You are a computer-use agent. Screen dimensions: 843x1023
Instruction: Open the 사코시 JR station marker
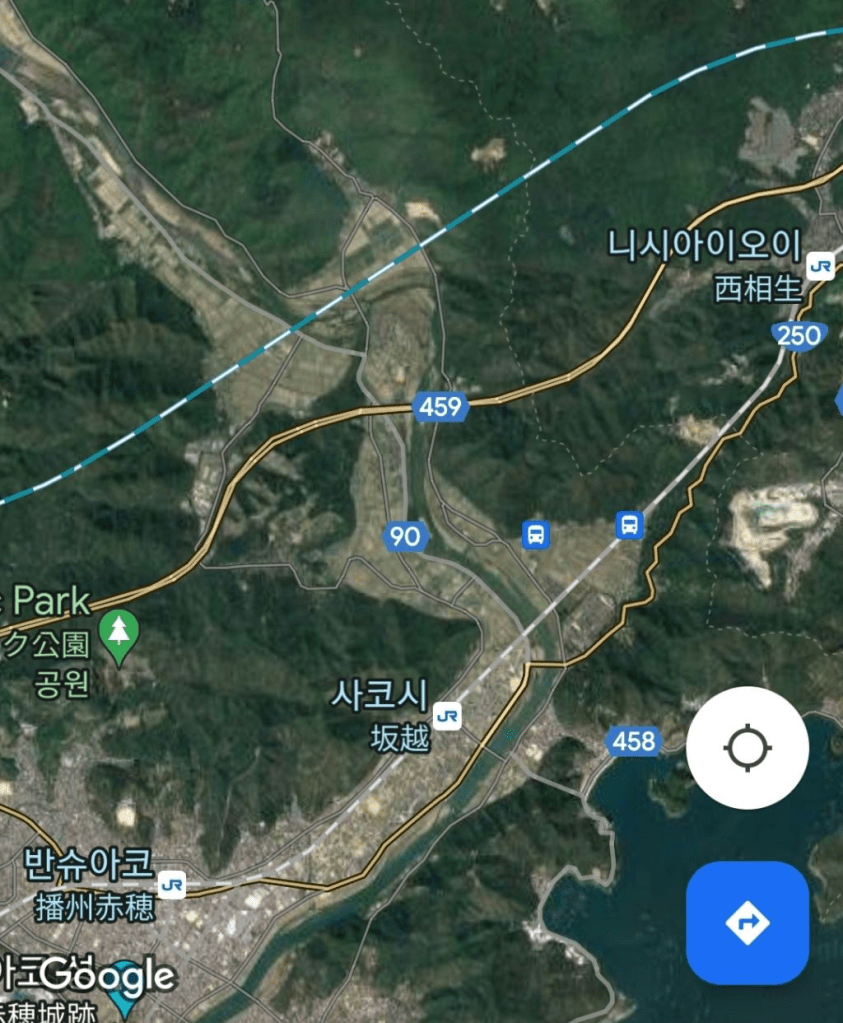point(448,715)
